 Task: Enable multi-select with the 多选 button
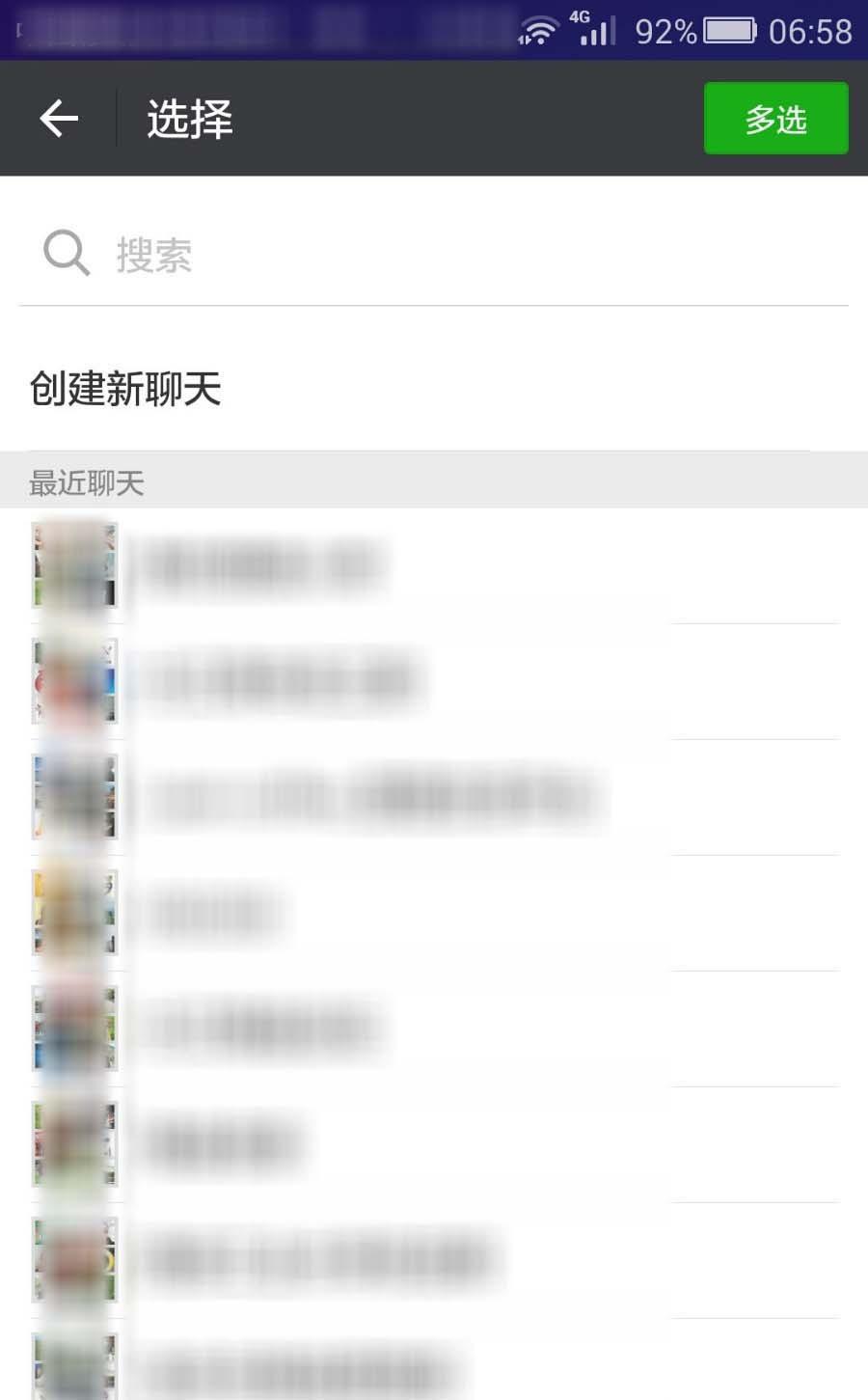tap(775, 118)
